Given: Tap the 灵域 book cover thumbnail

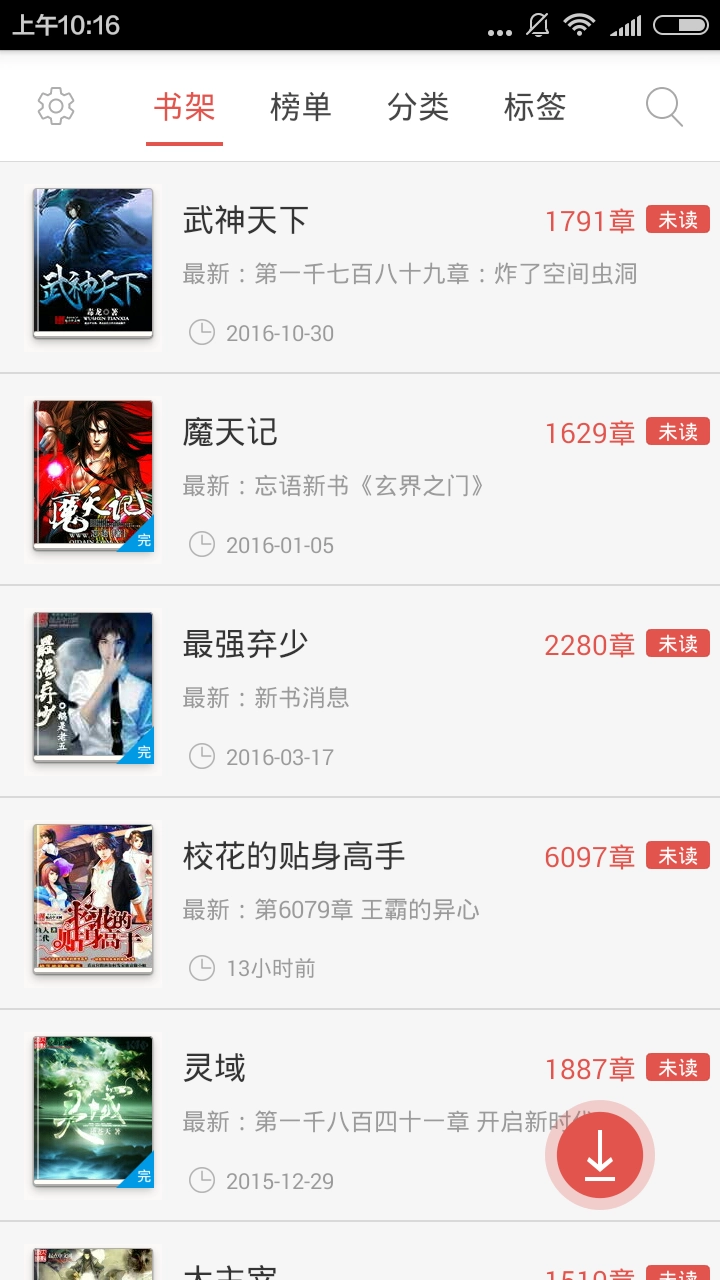Looking at the screenshot, I should point(93,1113).
